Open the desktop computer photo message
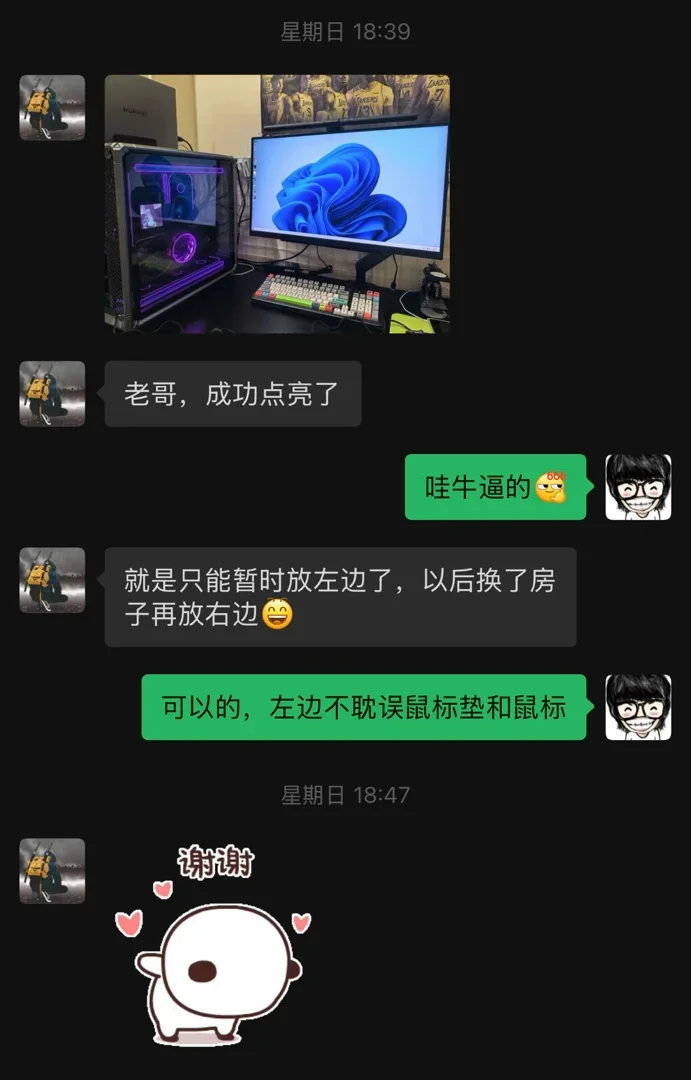 coord(277,203)
